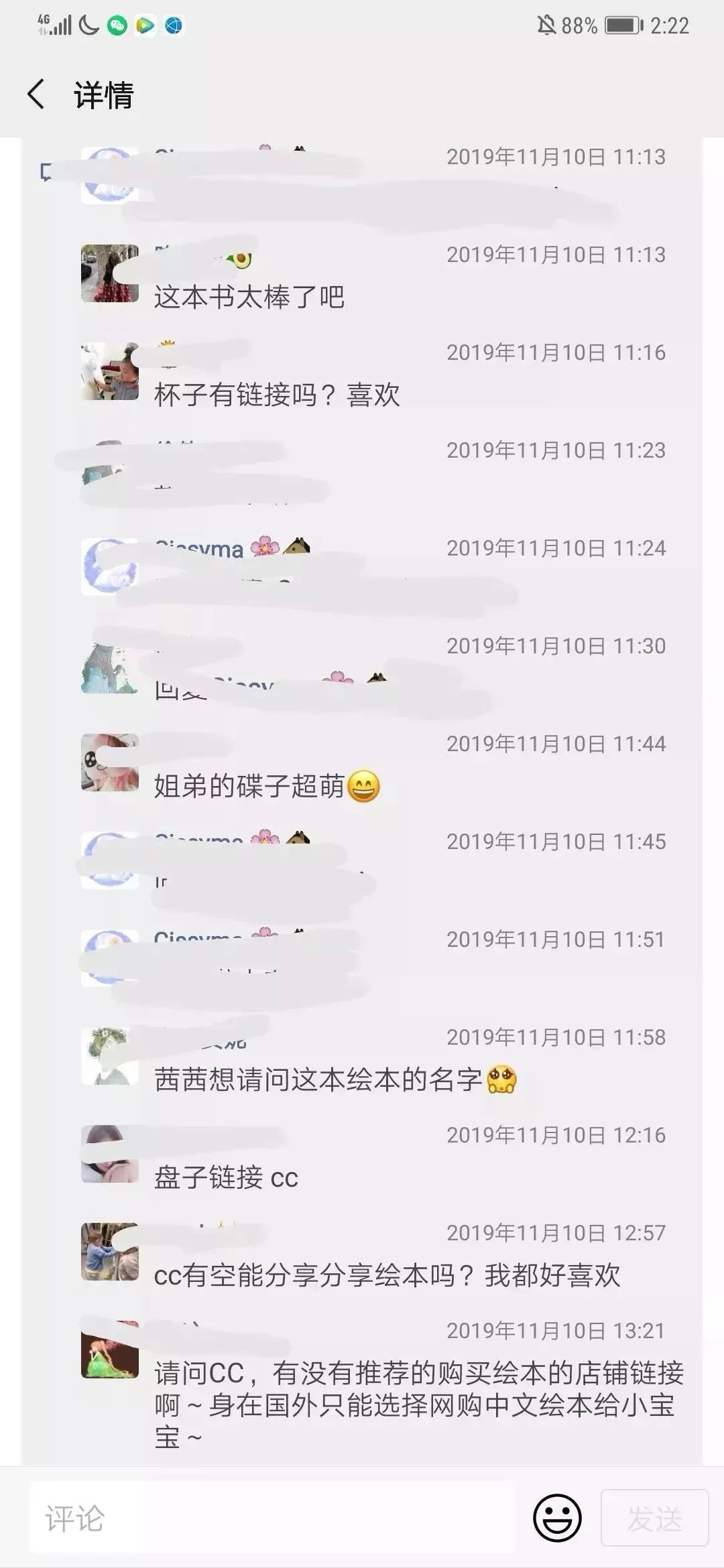The width and height of the screenshot is (724, 1568).
Task: Open avatar of 这本书太棒了吧 commenter
Action: pyautogui.click(x=110, y=273)
